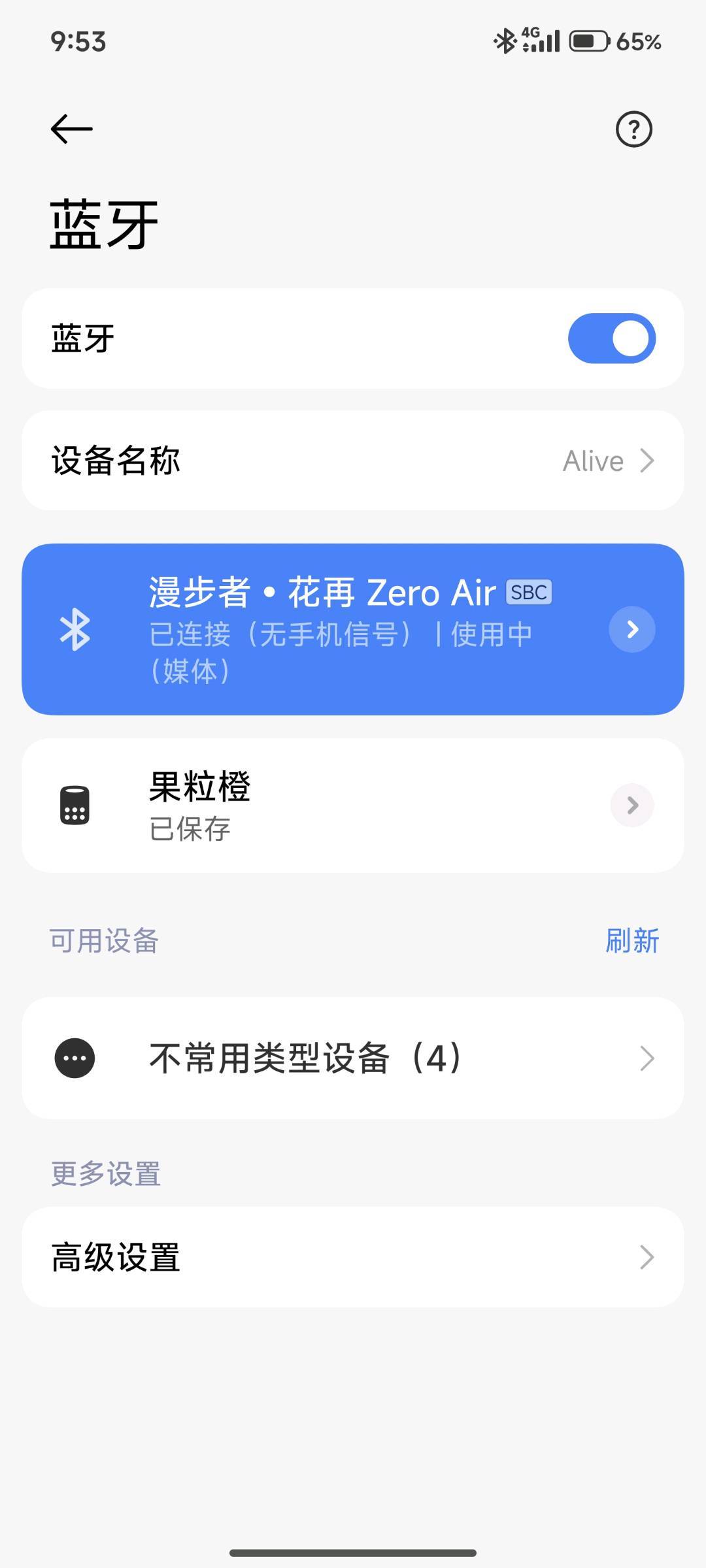The image size is (706, 1568).
Task: Open 设备名称 to rename Alive
Action: (x=353, y=461)
